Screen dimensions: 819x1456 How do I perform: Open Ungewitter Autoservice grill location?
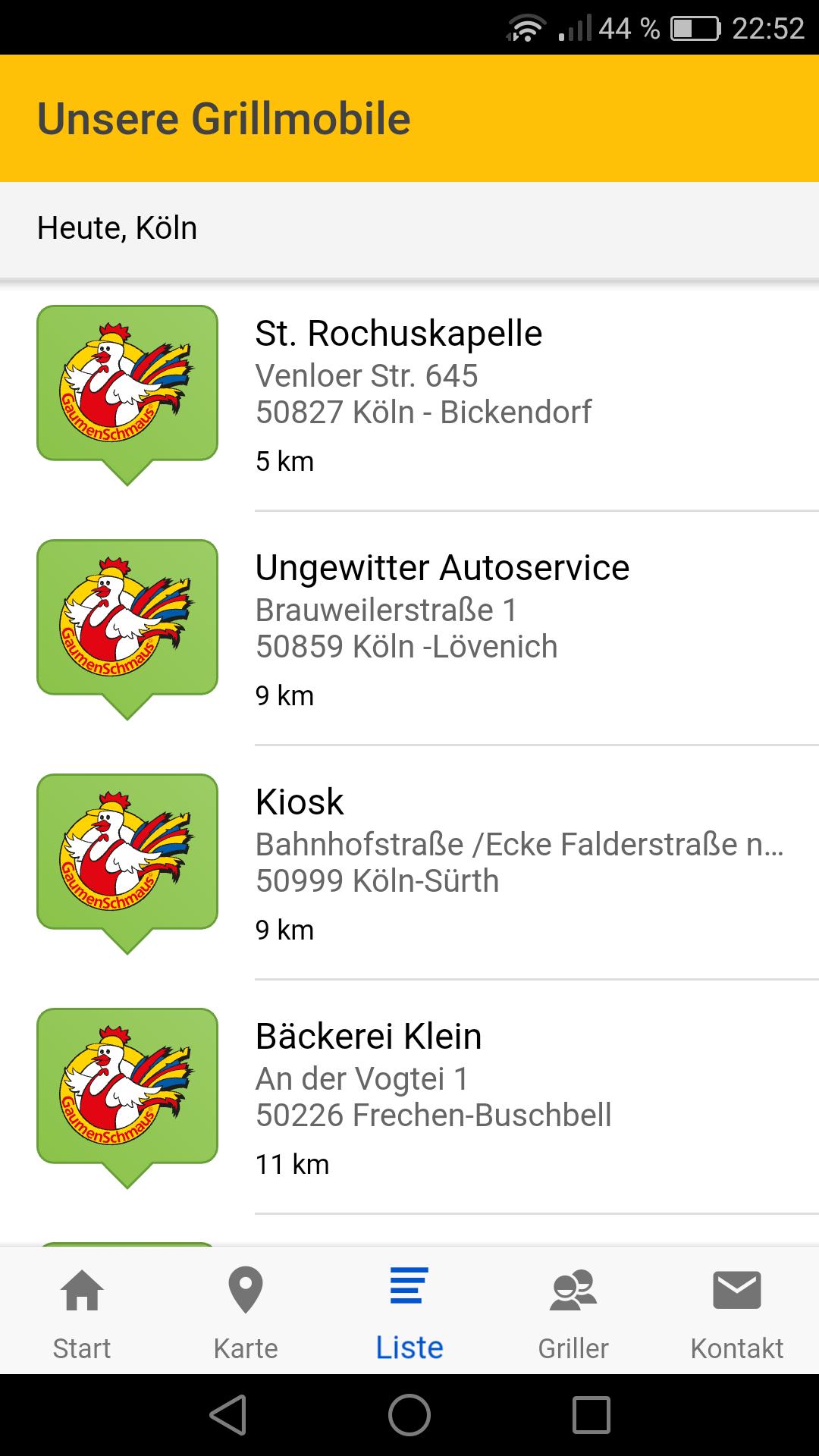pos(409,629)
